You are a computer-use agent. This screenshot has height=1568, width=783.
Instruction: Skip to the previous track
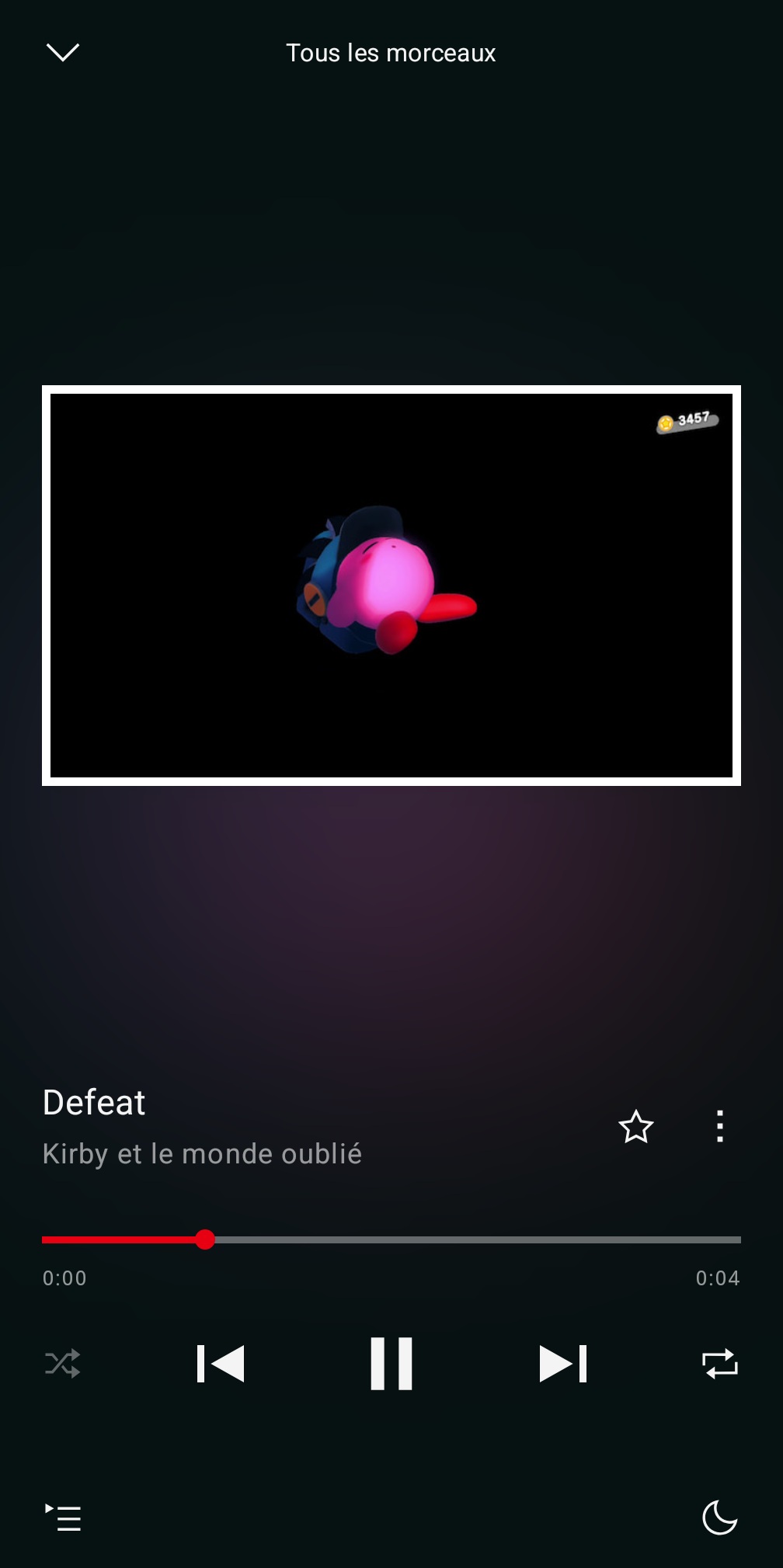click(221, 1364)
